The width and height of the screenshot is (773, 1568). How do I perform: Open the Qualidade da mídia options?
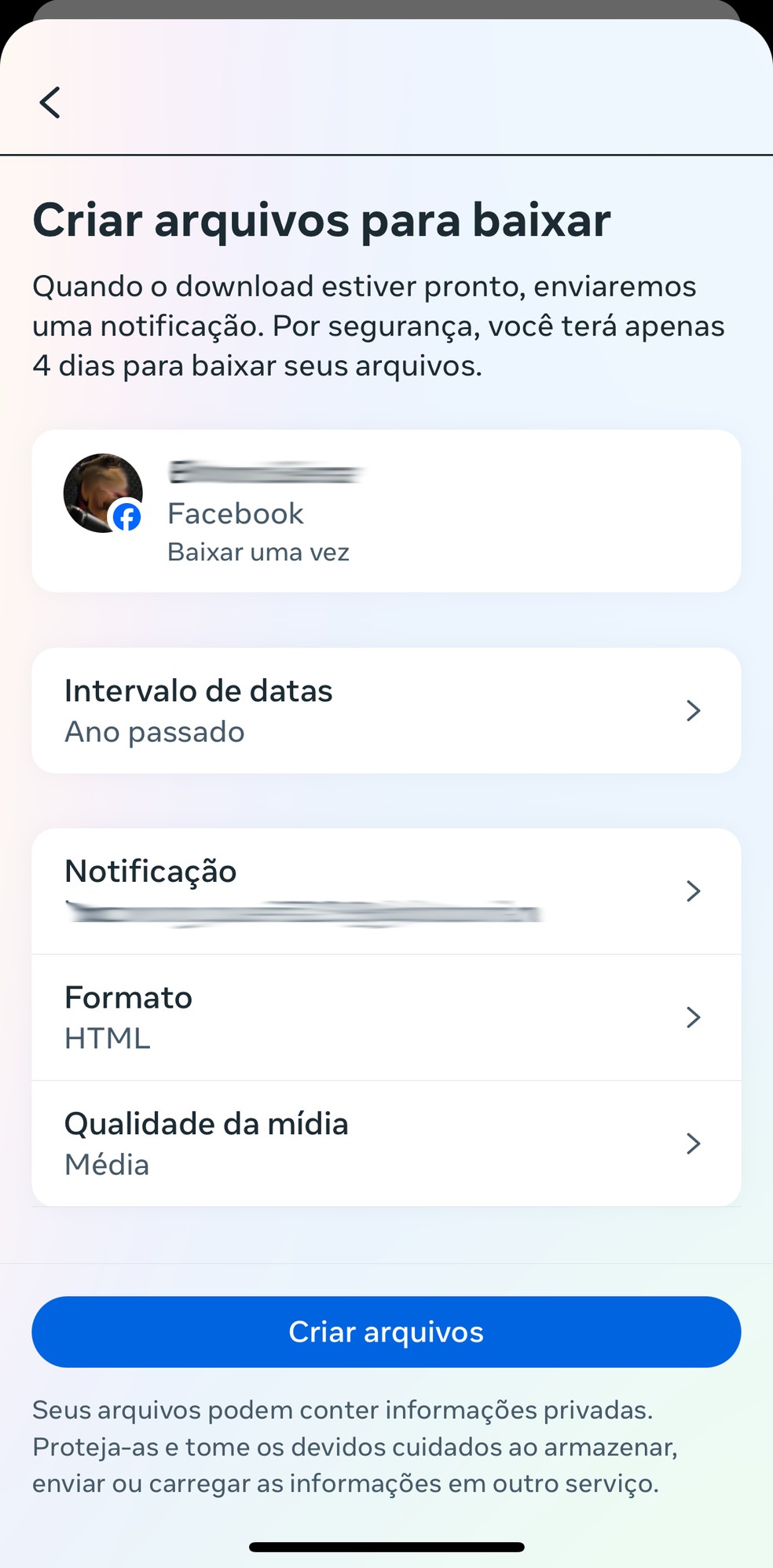(386, 1144)
